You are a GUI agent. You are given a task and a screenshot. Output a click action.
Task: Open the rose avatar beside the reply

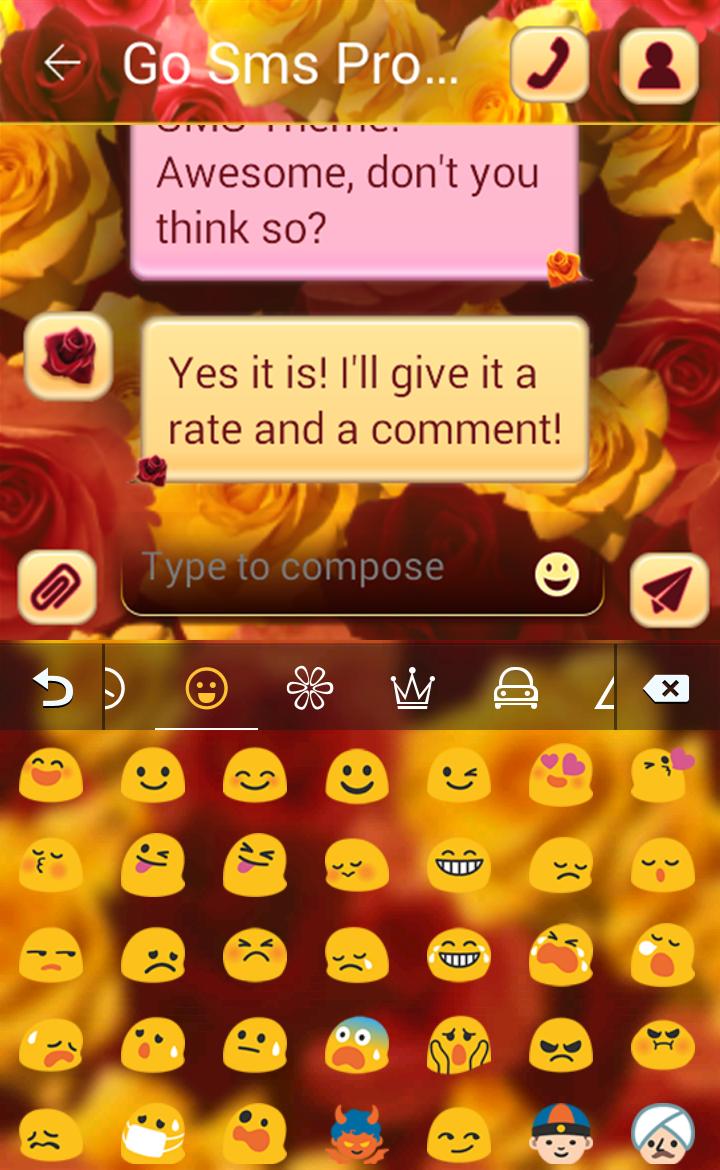coord(68,356)
